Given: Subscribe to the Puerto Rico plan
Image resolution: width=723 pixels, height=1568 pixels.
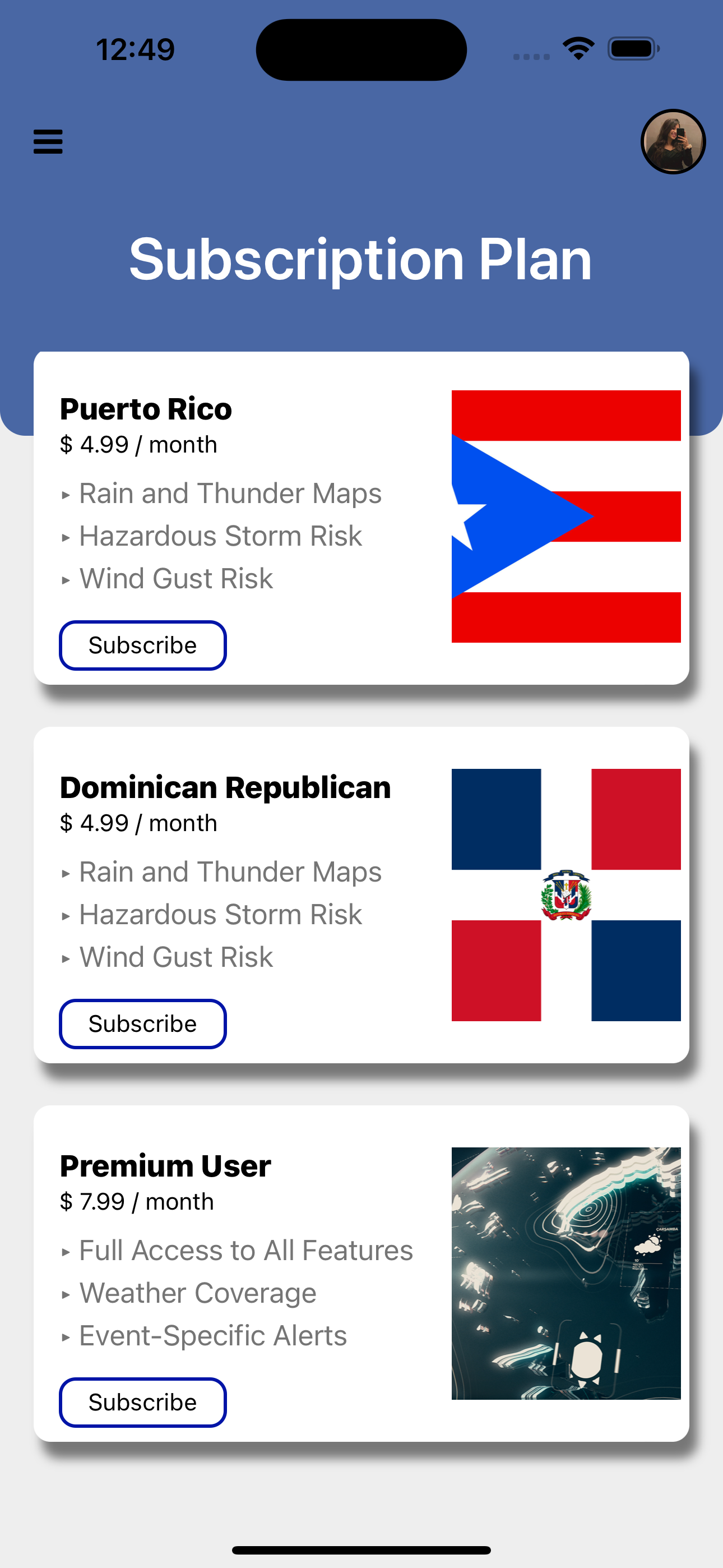Looking at the screenshot, I should pyautogui.click(x=142, y=645).
